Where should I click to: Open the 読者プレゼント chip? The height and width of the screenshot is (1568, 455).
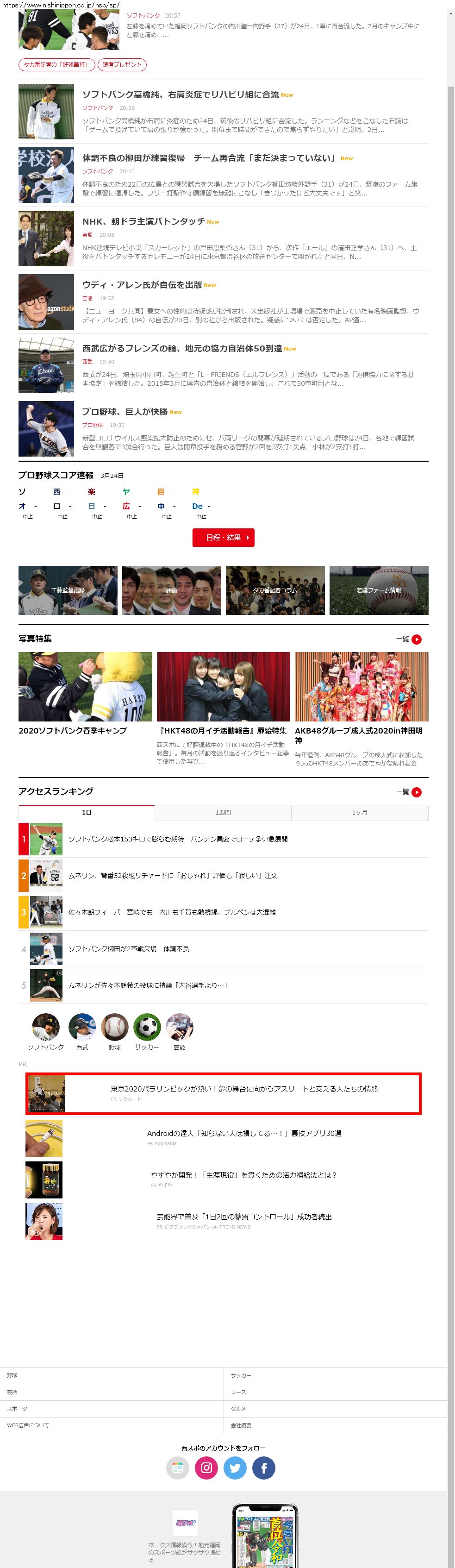pyautogui.click(x=122, y=64)
